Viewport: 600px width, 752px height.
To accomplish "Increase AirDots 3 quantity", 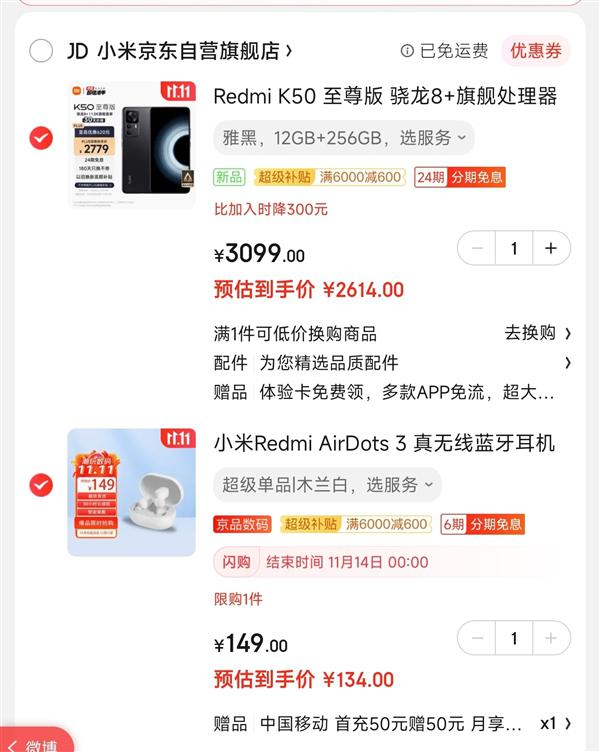I will (x=551, y=637).
